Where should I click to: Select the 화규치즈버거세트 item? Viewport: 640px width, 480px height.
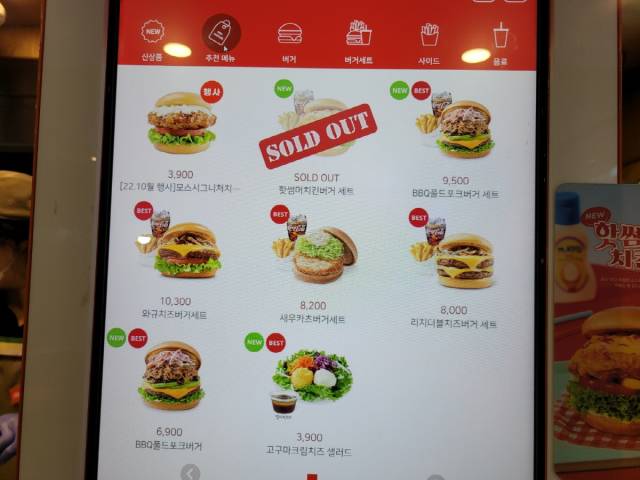coord(185,251)
